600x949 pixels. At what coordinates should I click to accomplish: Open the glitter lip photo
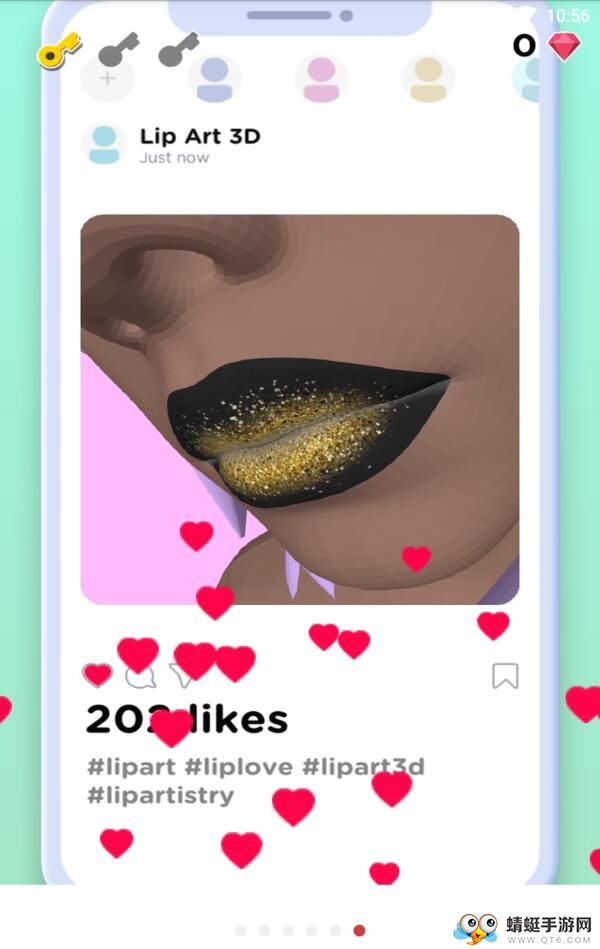pos(300,410)
